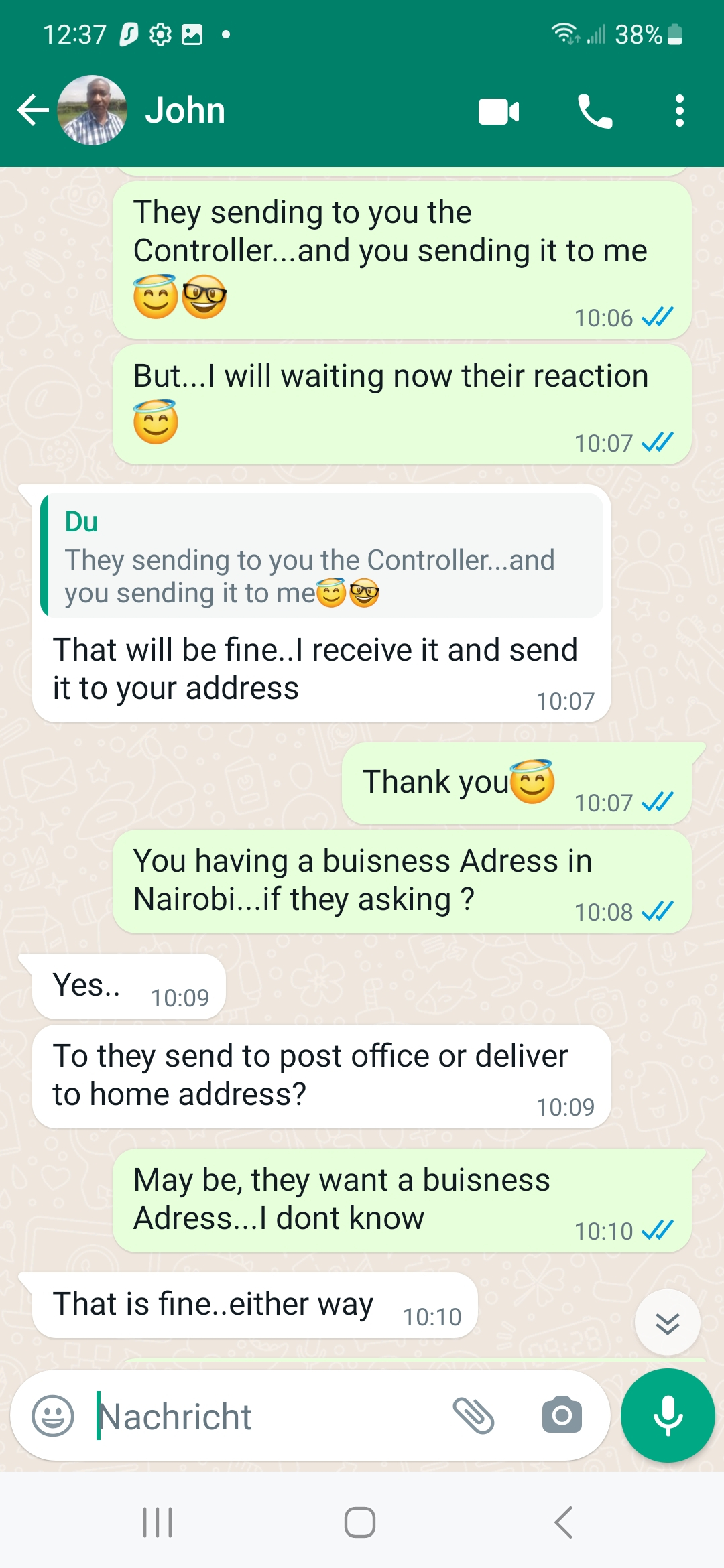Open the chat overflow menu
The image size is (724, 1568).
click(x=679, y=111)
